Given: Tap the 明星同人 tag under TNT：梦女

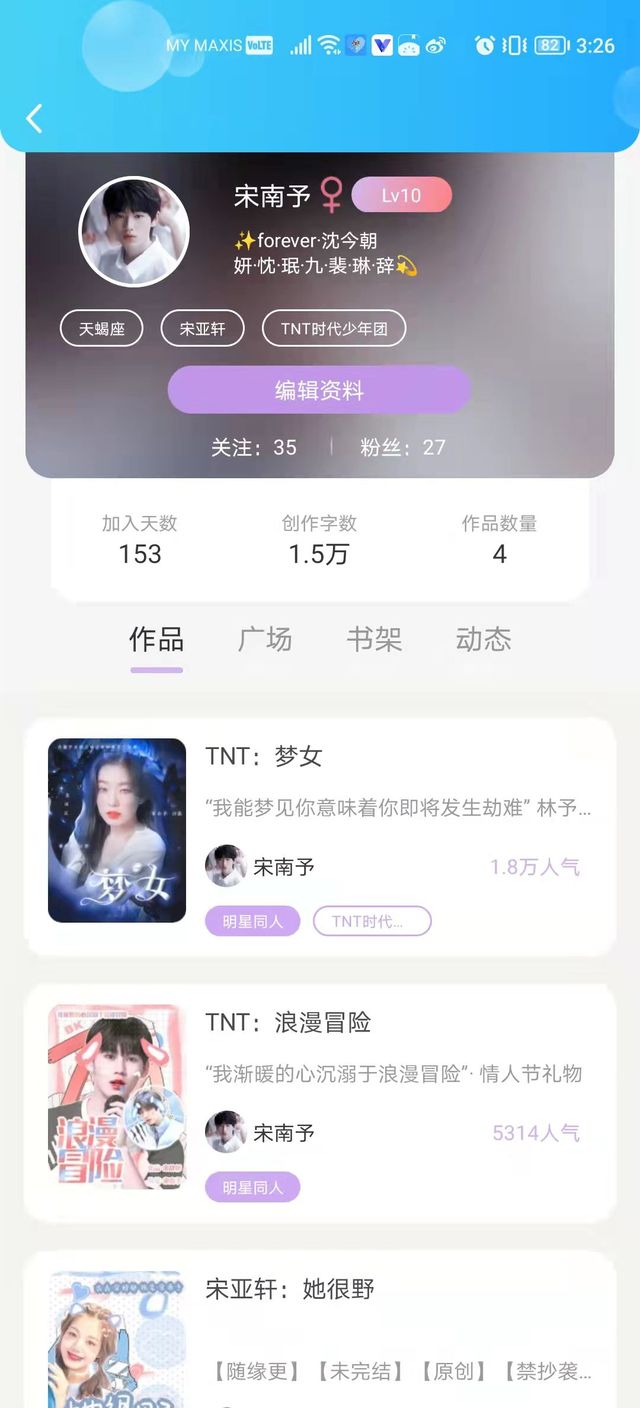Looking at the screenshot, I should (252, 921).
